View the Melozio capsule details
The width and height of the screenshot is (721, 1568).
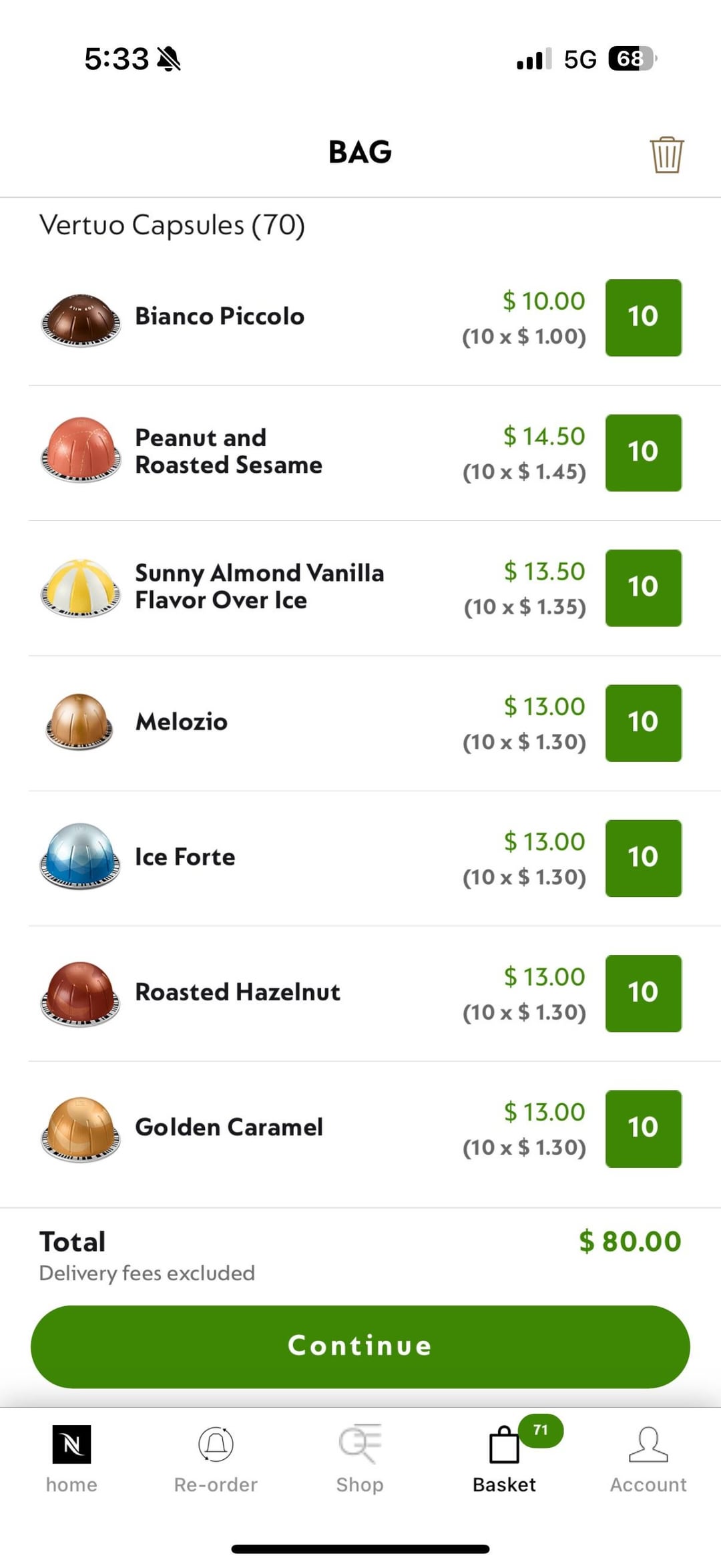click(182, 722)
